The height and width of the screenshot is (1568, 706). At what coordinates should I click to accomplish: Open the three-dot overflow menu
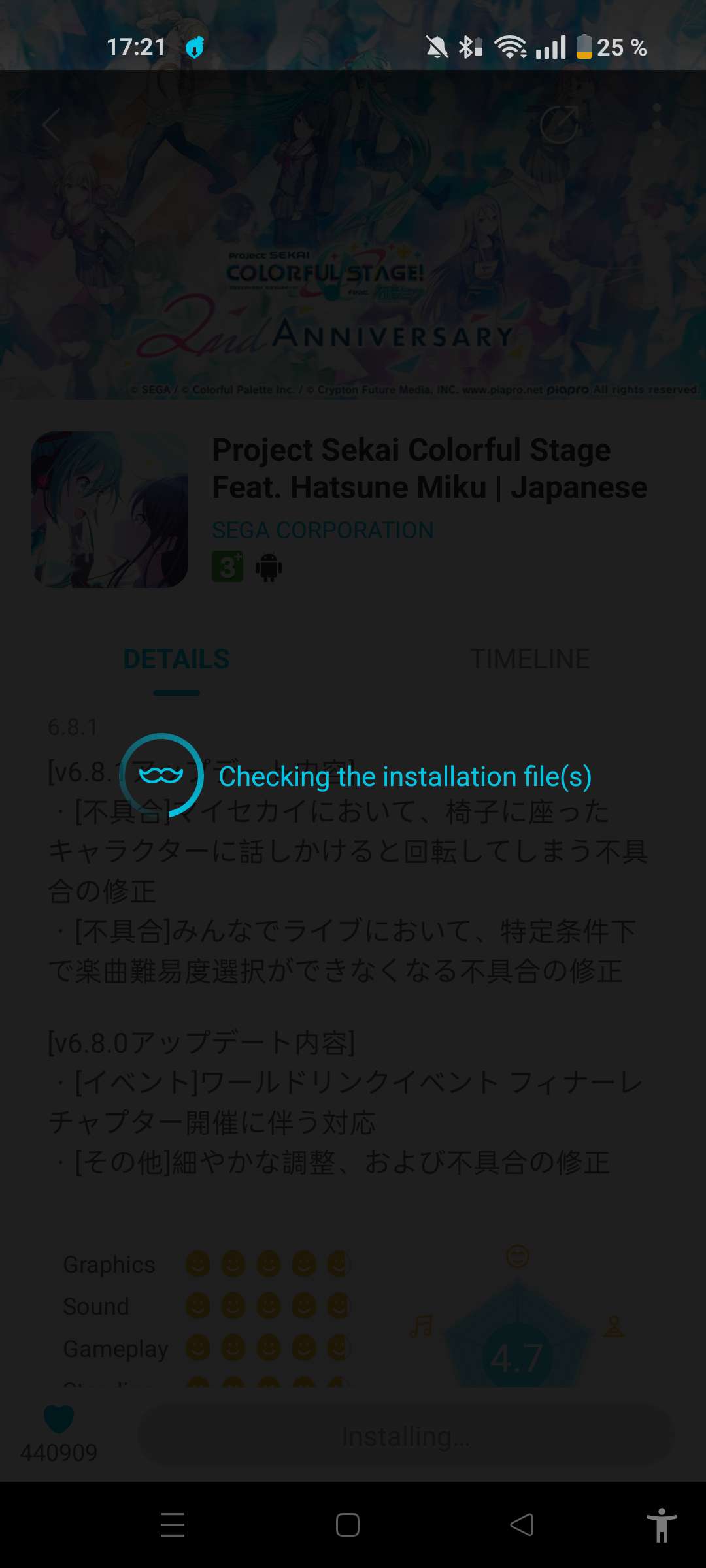657,124
